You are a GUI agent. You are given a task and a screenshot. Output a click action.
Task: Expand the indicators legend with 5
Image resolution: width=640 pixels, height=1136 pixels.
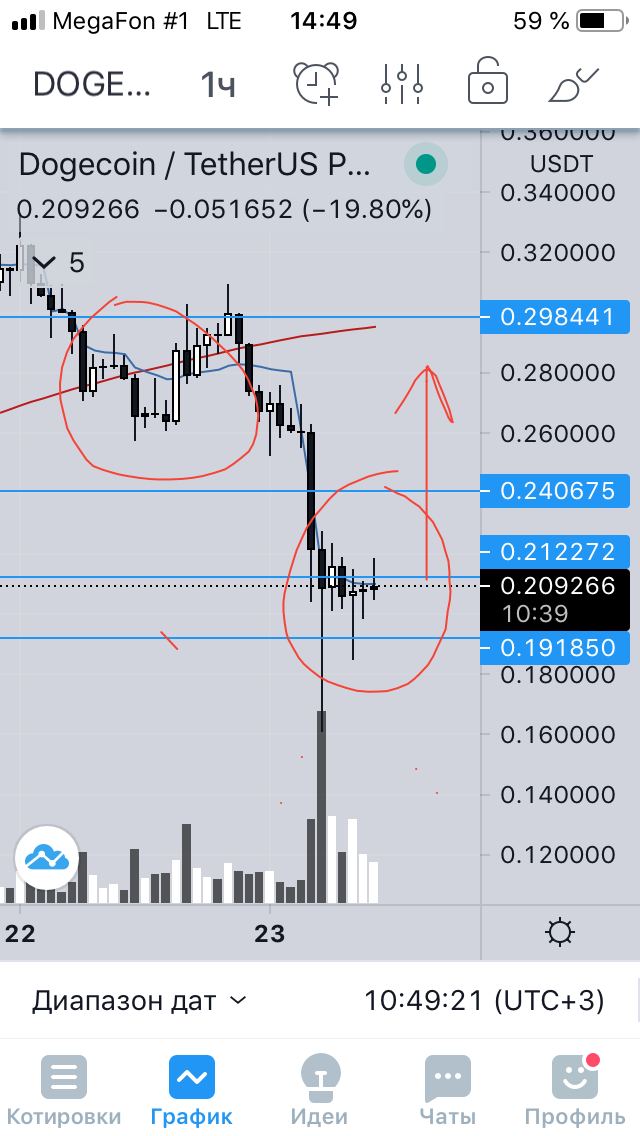(x=58, y=263)
